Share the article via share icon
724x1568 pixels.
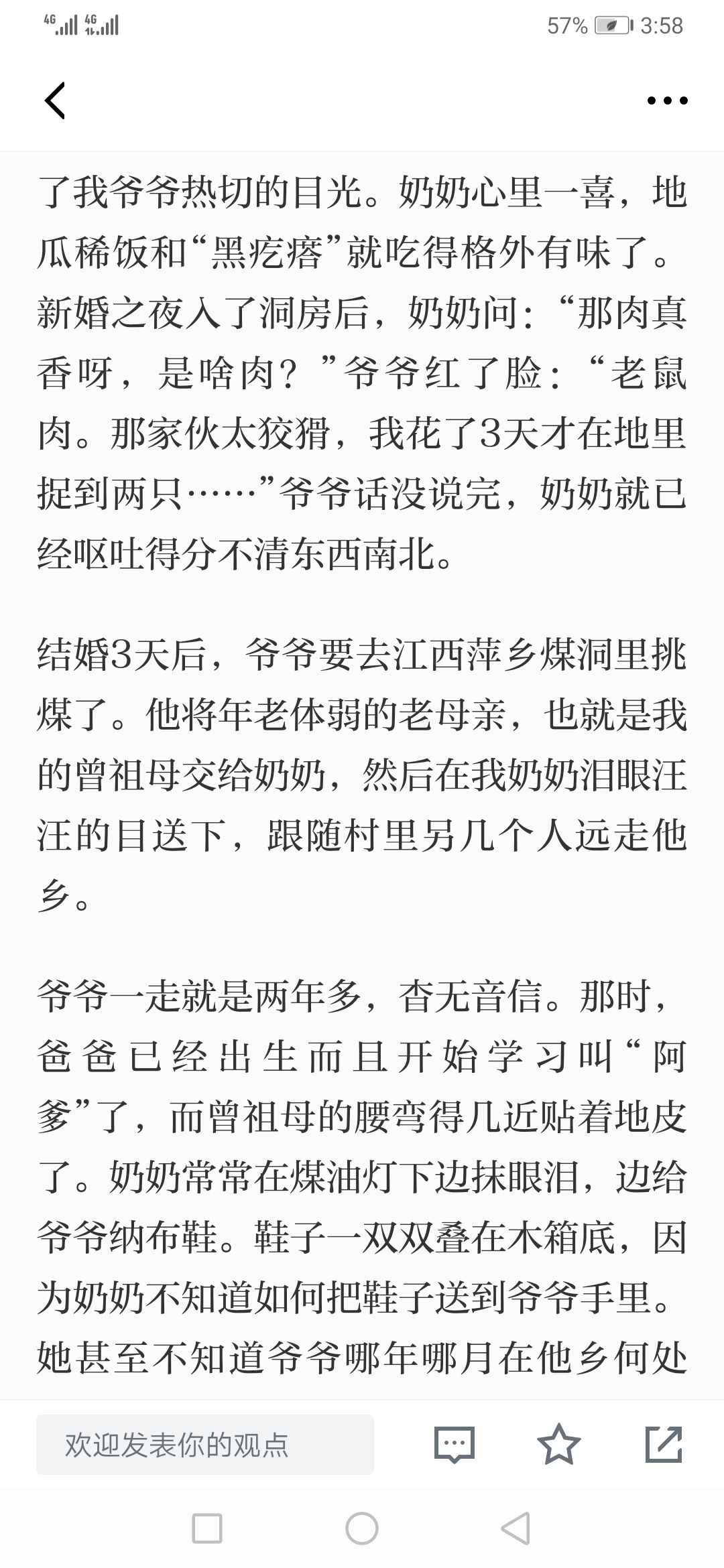[x=664, y=1444]
